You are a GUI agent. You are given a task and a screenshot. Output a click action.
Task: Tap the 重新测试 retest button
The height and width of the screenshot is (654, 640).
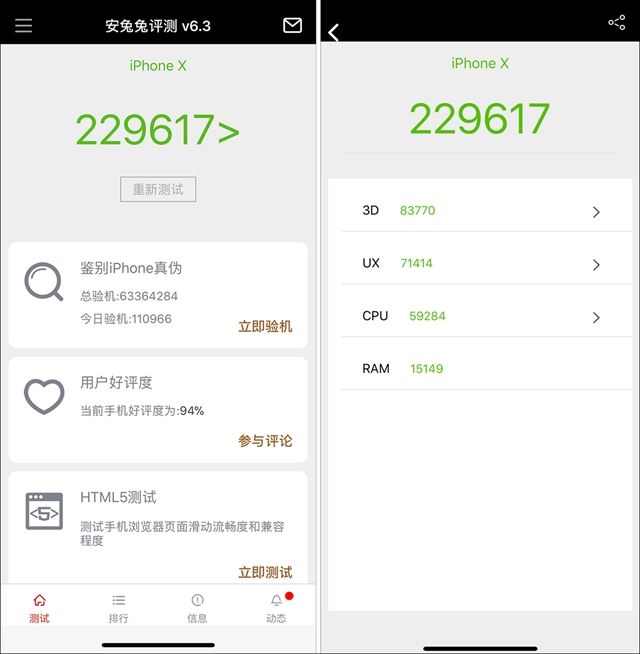(x=158, y=189)
